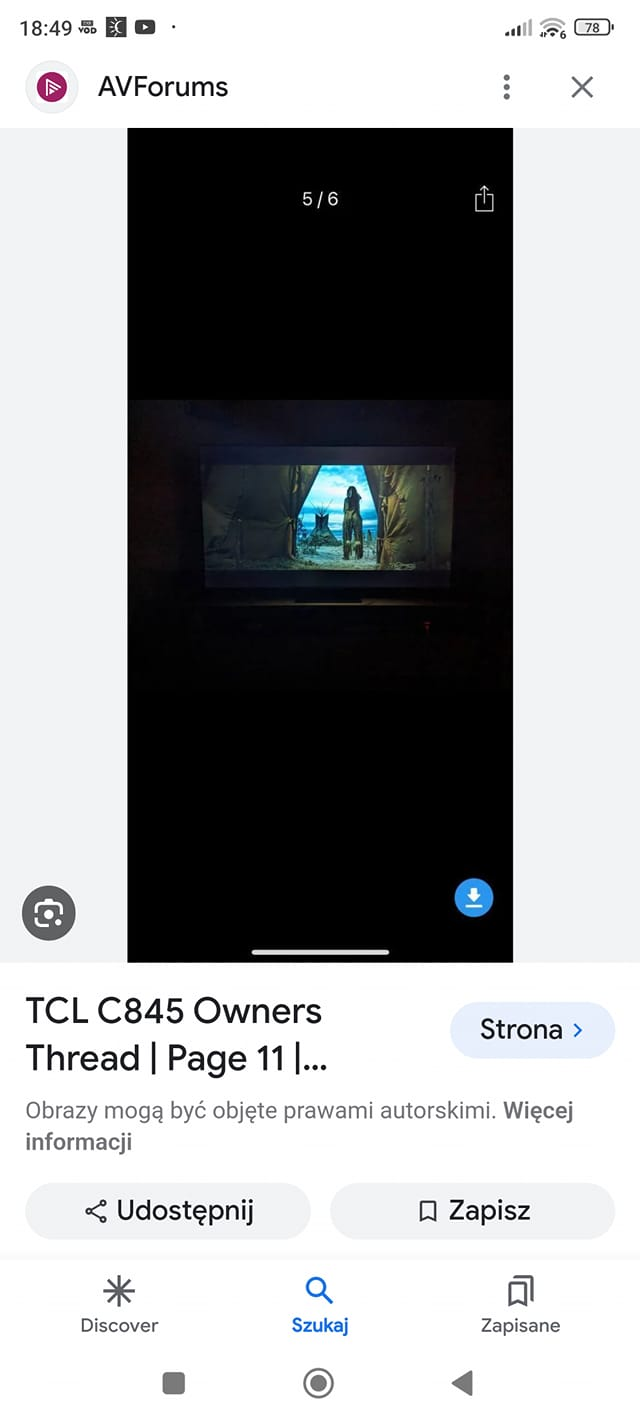Open the Więcej informacji link
Image resolution: width=640 pixels, height=1422 pixels.
pyautogui.click(x=299, y=1126)
